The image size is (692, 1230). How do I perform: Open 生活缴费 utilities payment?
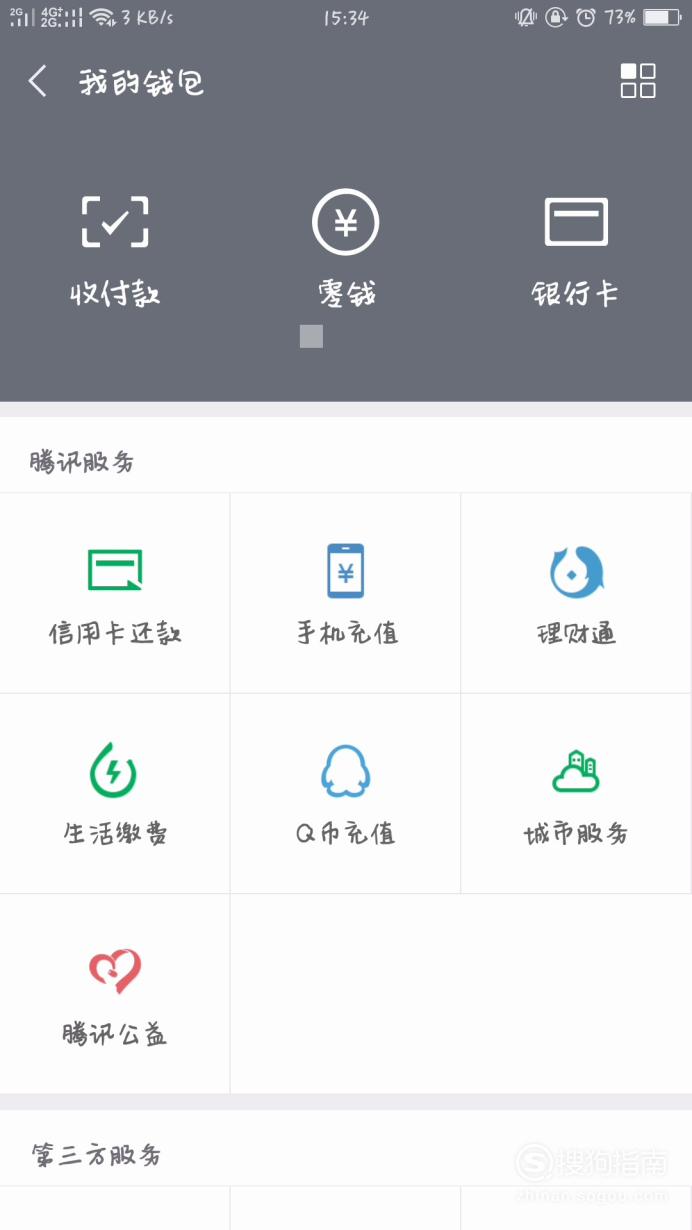115,794
